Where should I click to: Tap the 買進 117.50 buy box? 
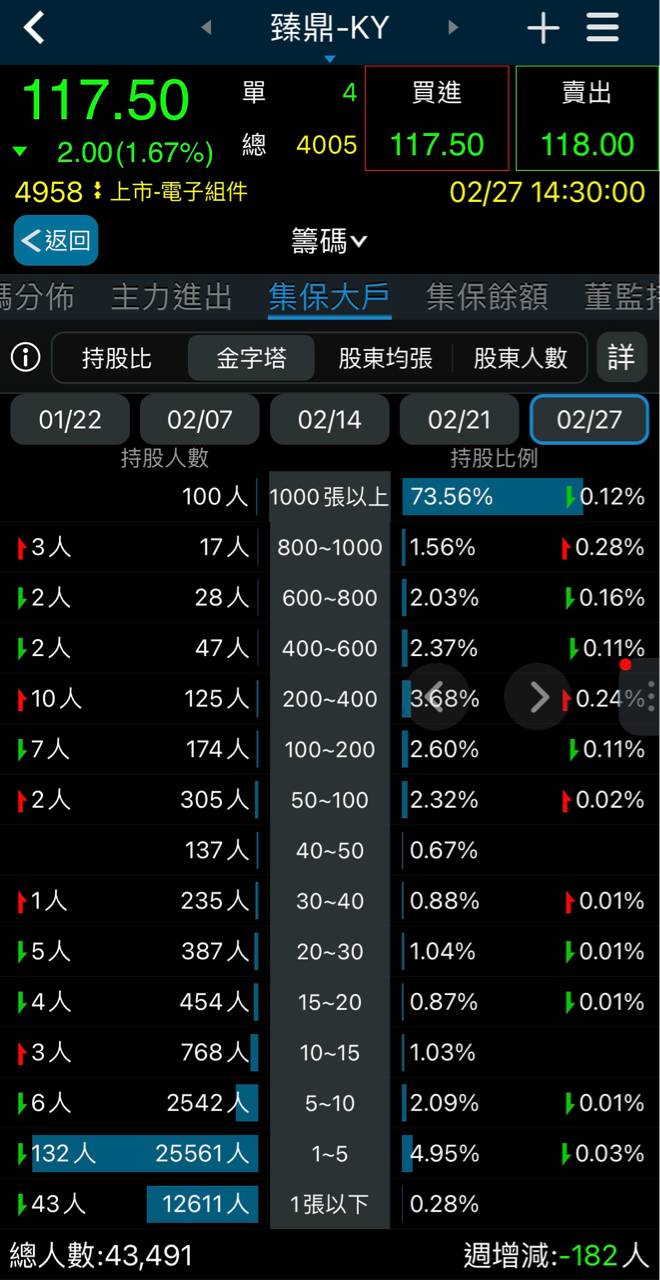437,119
